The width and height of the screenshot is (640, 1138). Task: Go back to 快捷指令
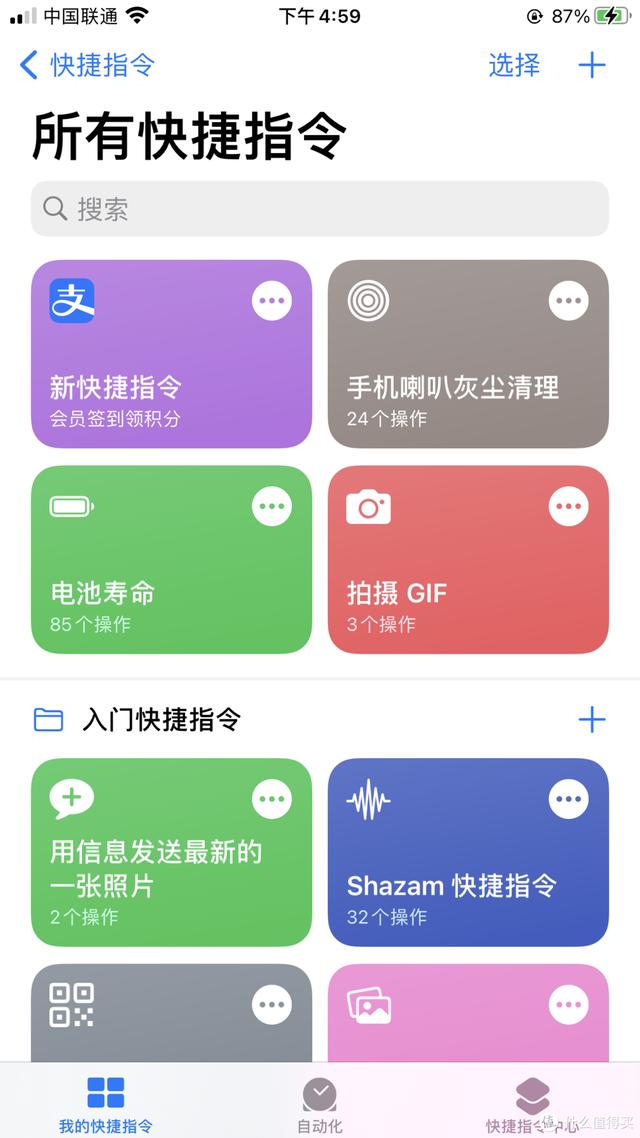click(x=88, y=66)
